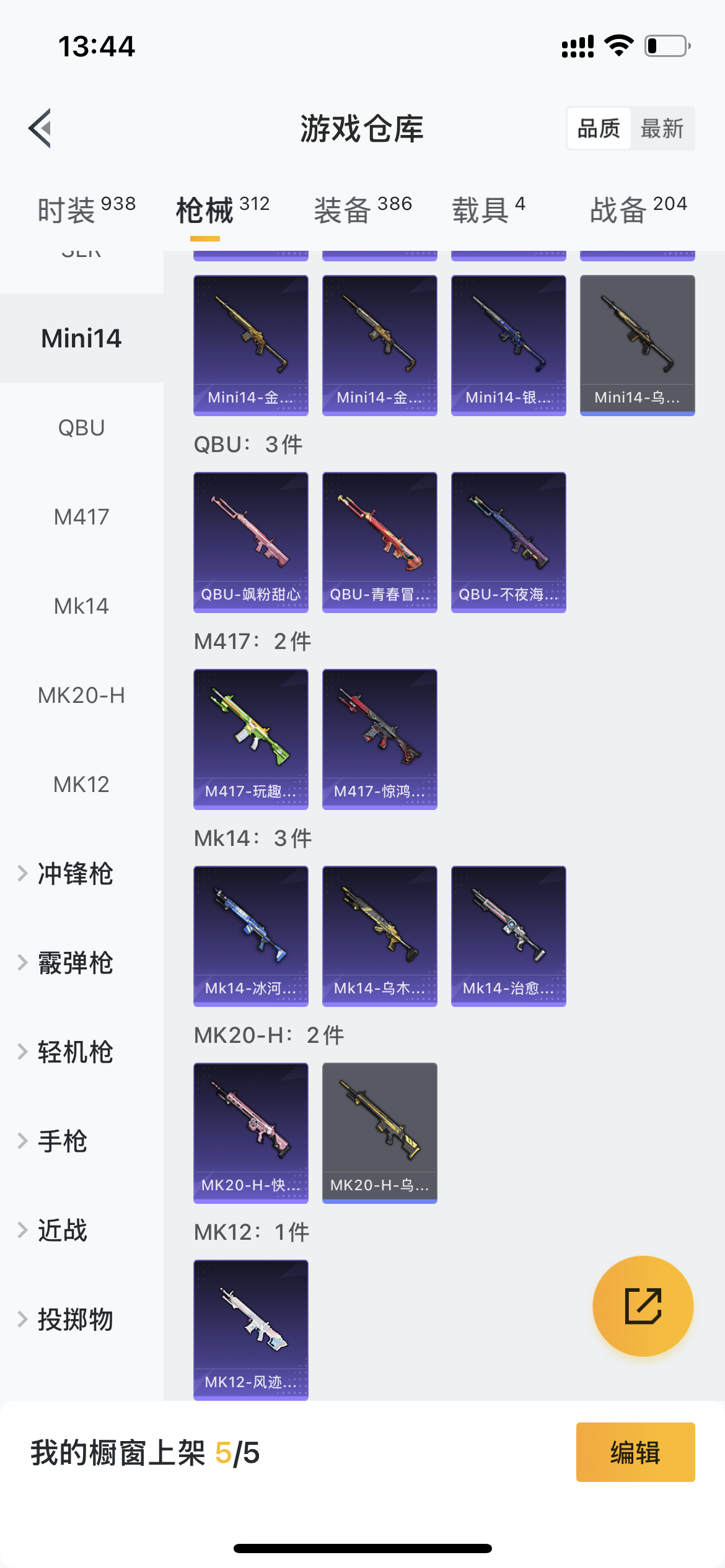The width and height of the screenshot is (725, 1568).
Task: Expand the 投掷物 category
Action: [74, 1320]
